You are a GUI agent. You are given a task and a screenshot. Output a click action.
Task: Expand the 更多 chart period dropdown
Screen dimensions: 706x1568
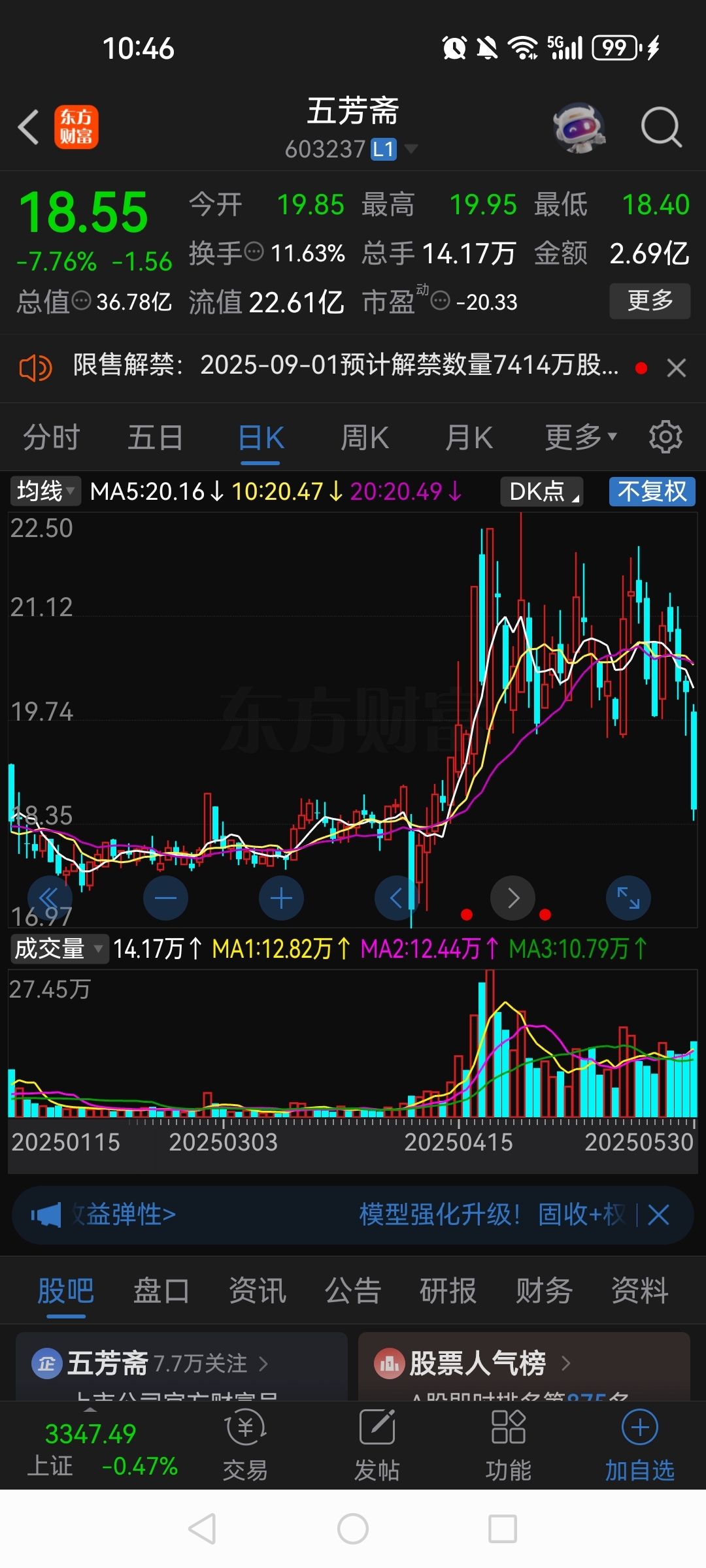[x=580, y=437]
